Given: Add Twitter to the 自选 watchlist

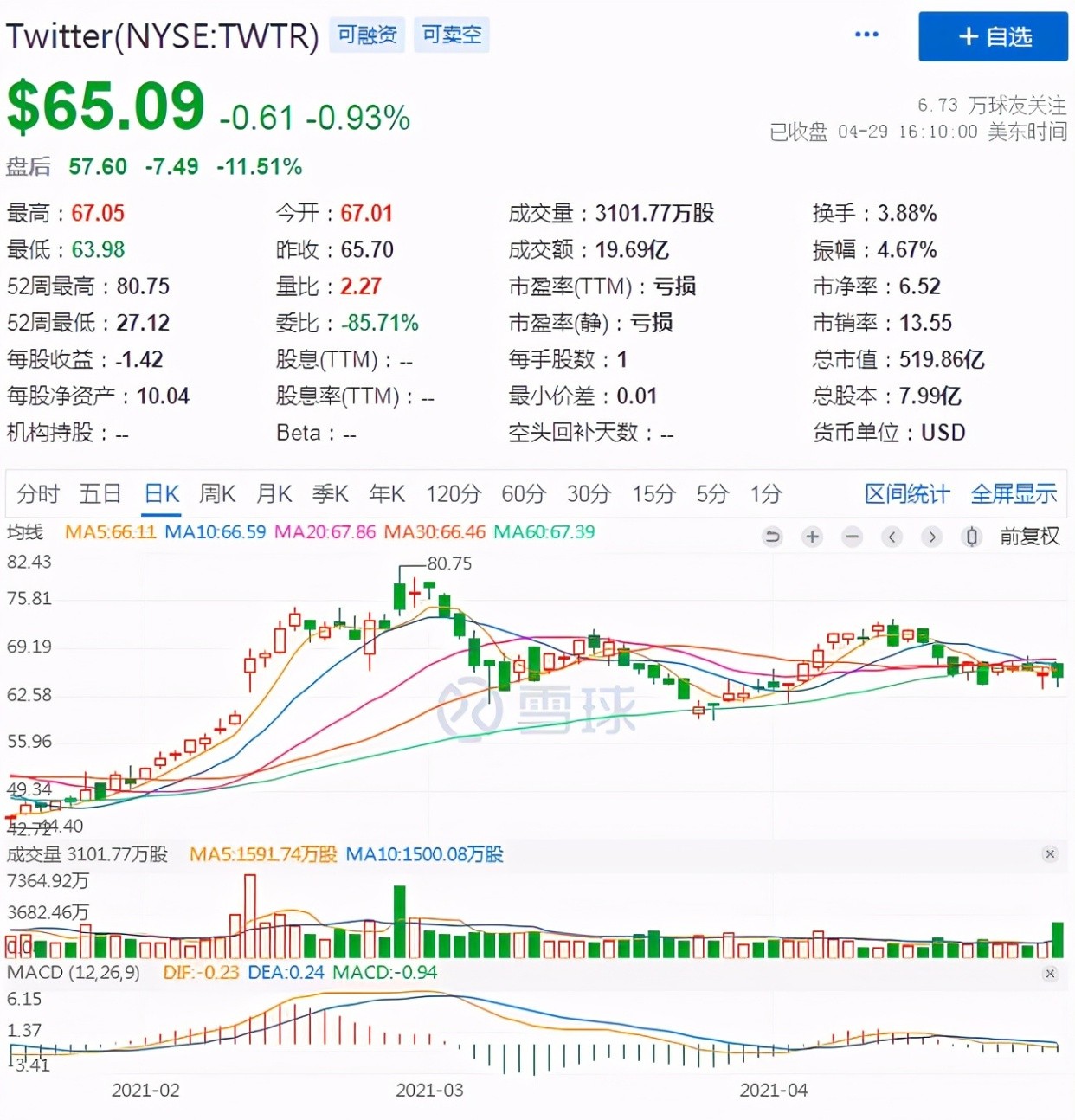Looking at the screenshot, I should (x=993, y=36).
